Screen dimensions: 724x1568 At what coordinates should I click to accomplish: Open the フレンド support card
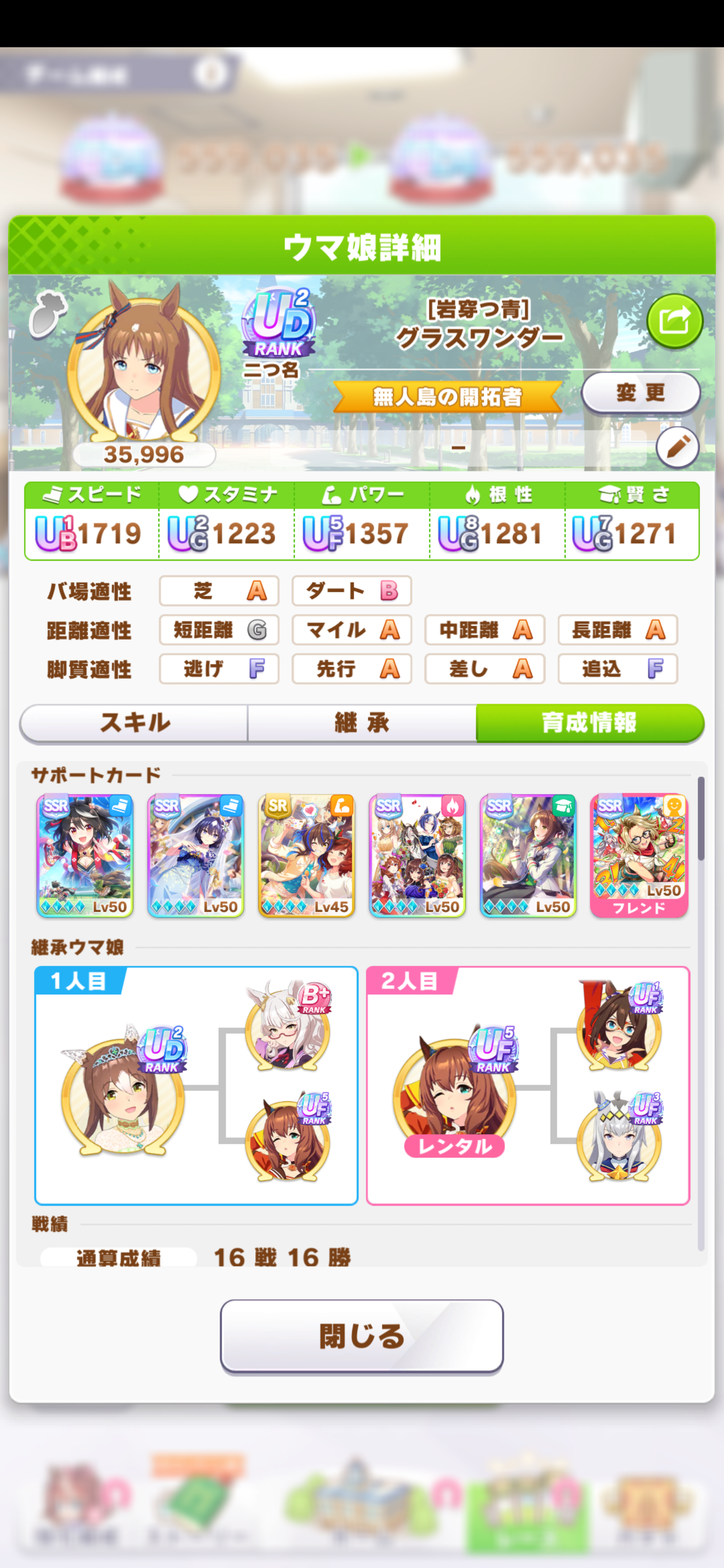click(x=639, y=855)
